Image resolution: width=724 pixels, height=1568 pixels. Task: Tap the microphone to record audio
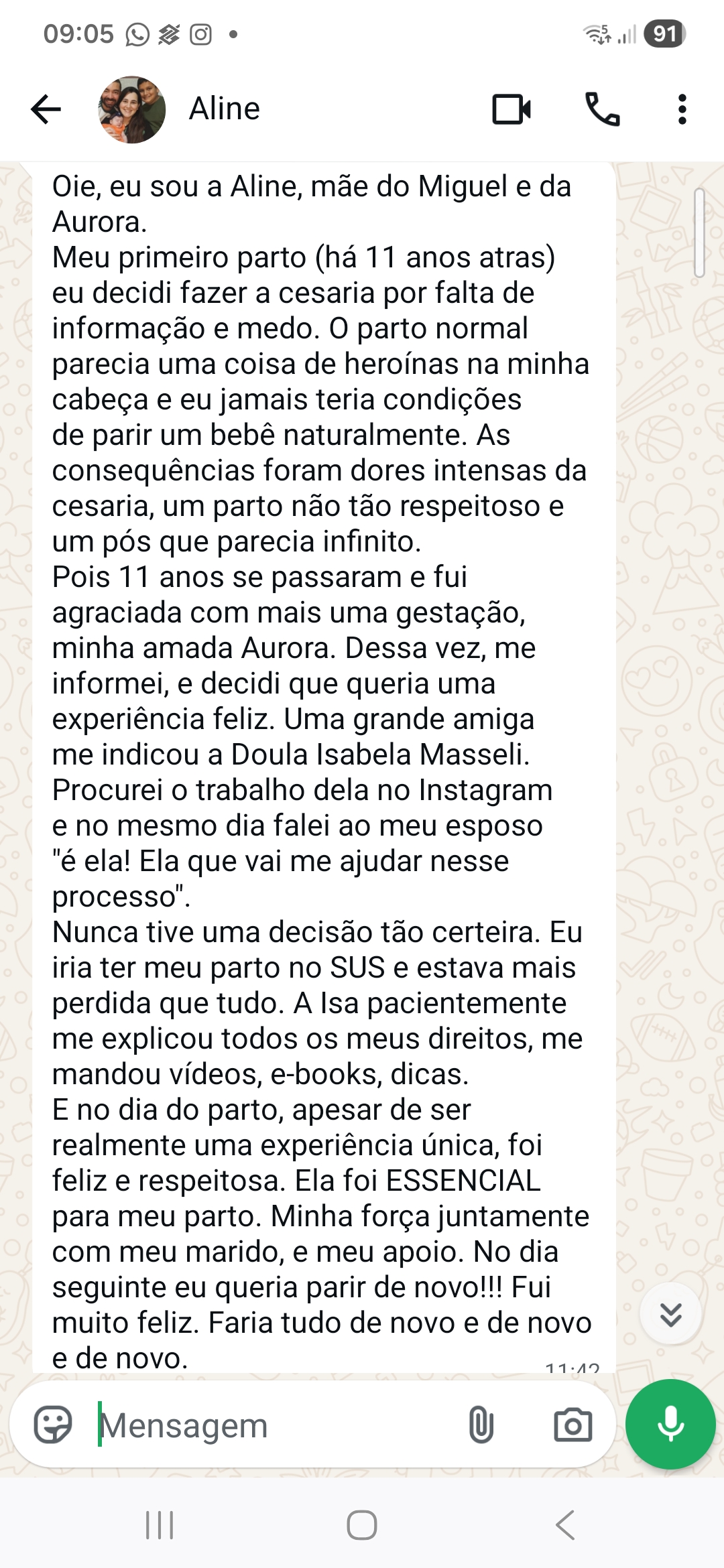(x=670, y=1425)
